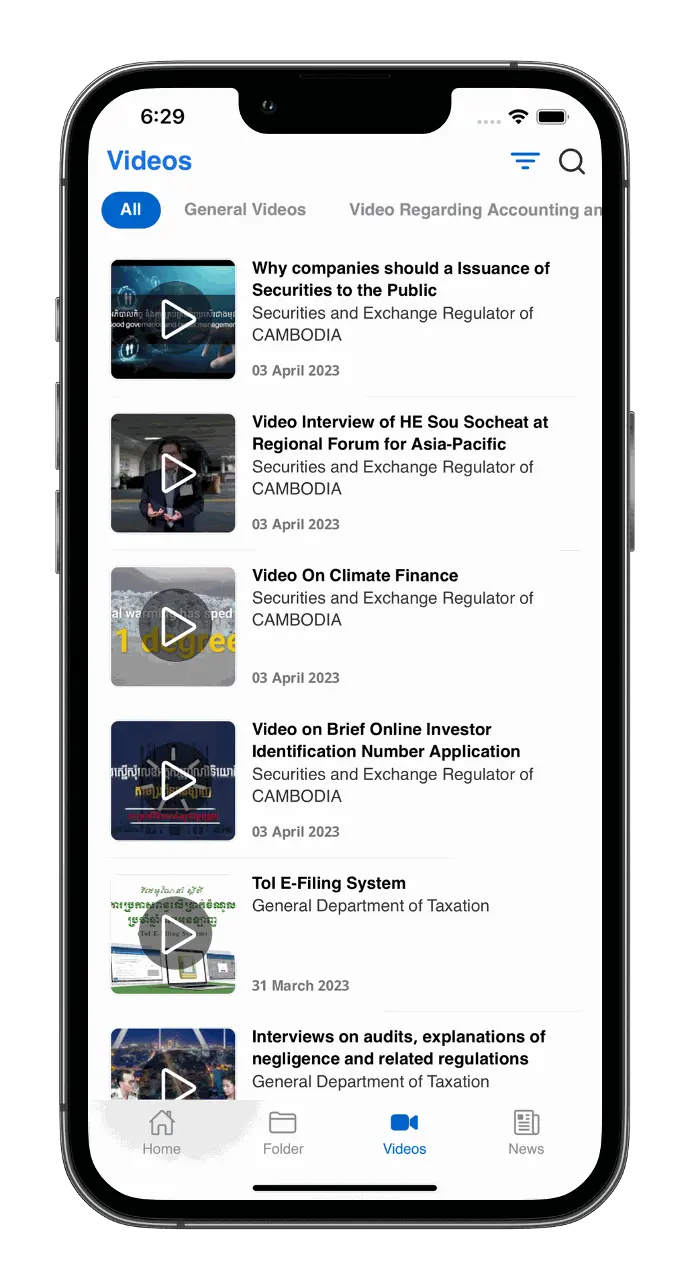The width and height of the screenshot is (690, 1288).
Task: Select the Videos tab
Action: pyautogui.click(x=404, y=1132)
